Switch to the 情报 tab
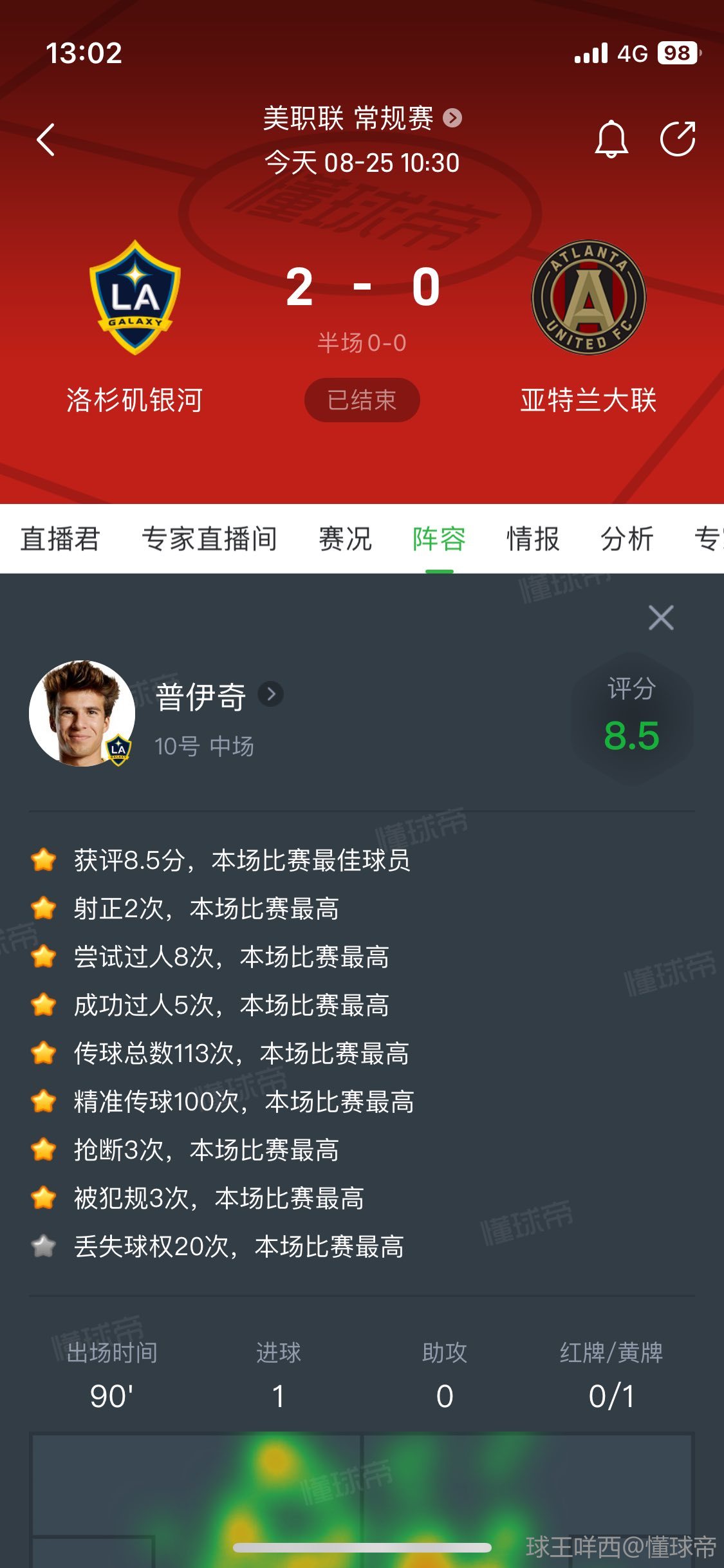 [x=533, y=539]
